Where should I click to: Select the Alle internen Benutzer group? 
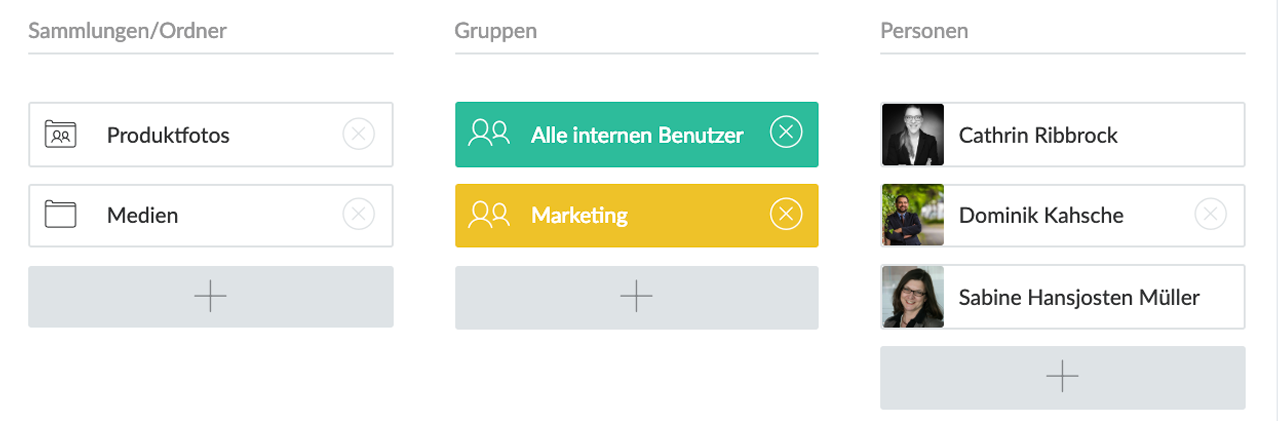[636, 134]
